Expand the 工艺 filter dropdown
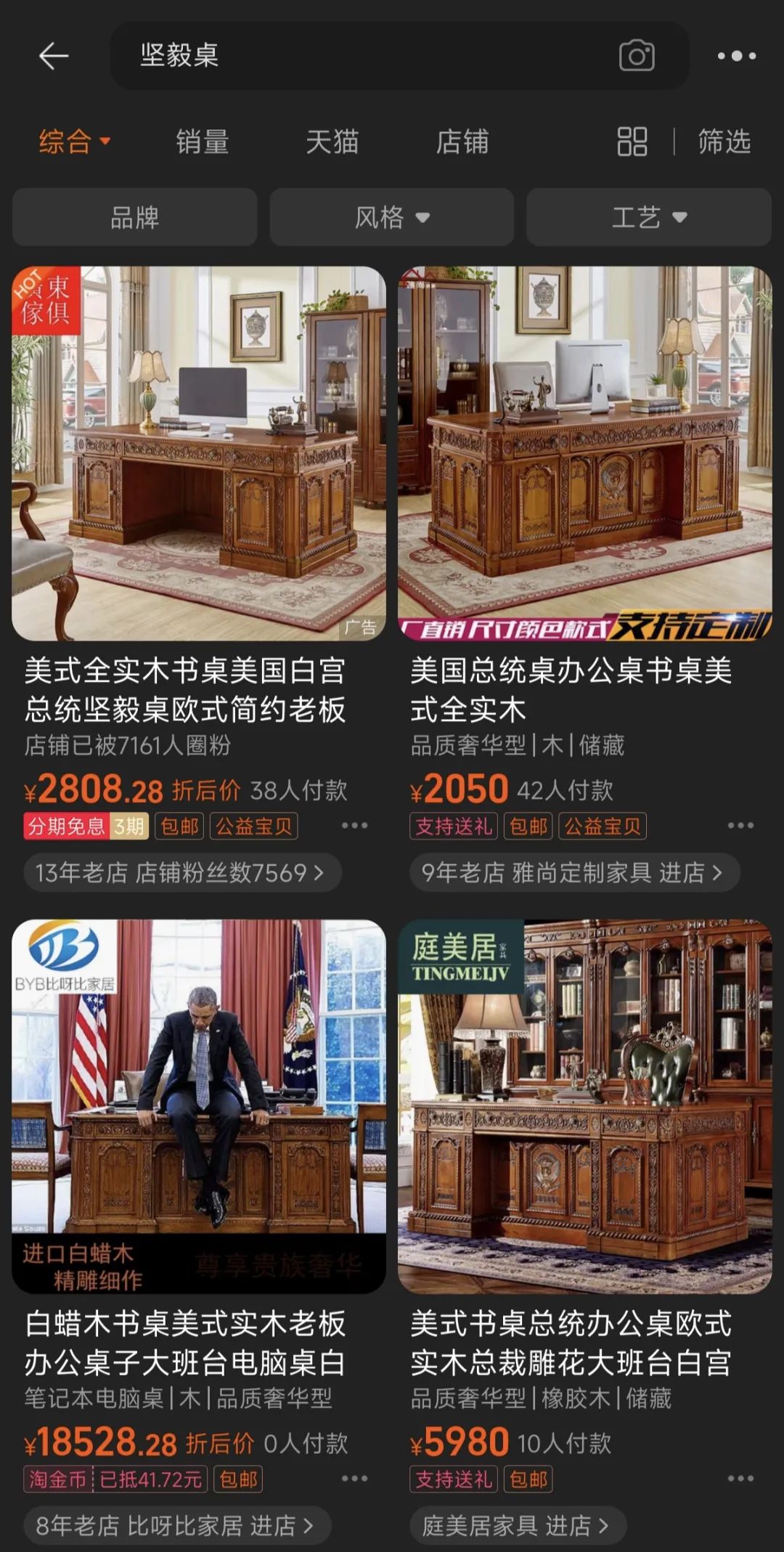This screenshot has height=1552, width=784. click(x=649, y=217)
